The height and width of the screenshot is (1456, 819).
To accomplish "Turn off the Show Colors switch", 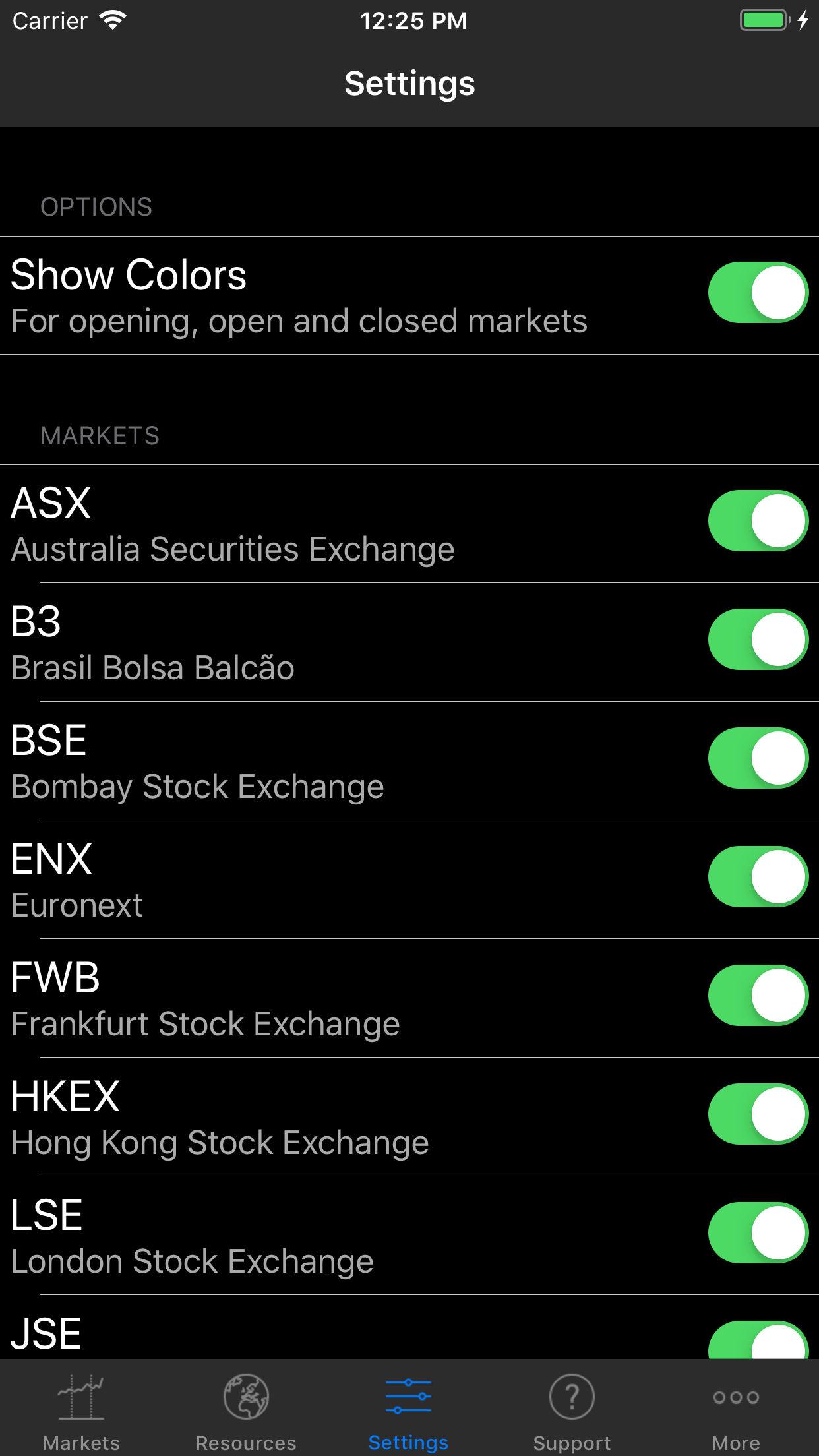I will click(758, 293).
